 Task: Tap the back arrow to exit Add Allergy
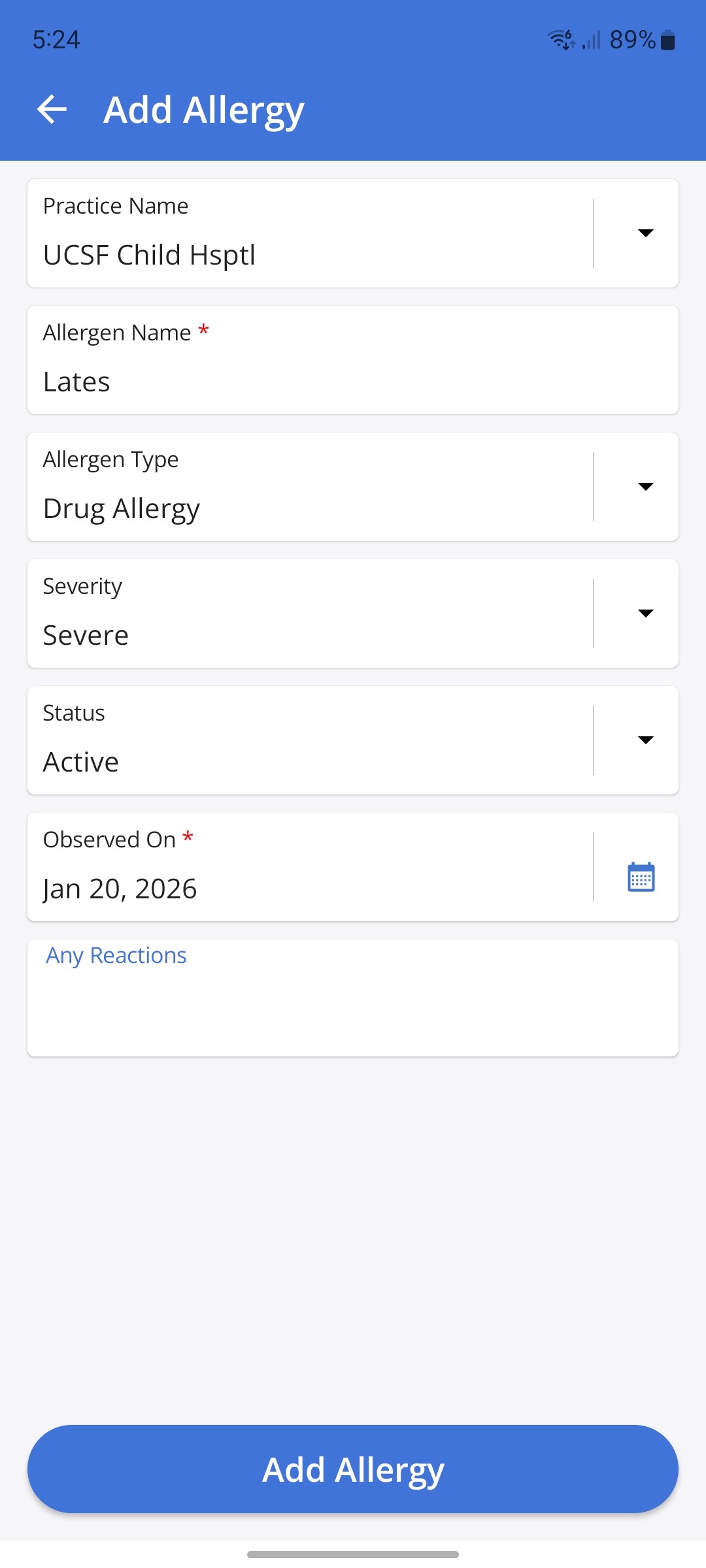click(52, 109)
